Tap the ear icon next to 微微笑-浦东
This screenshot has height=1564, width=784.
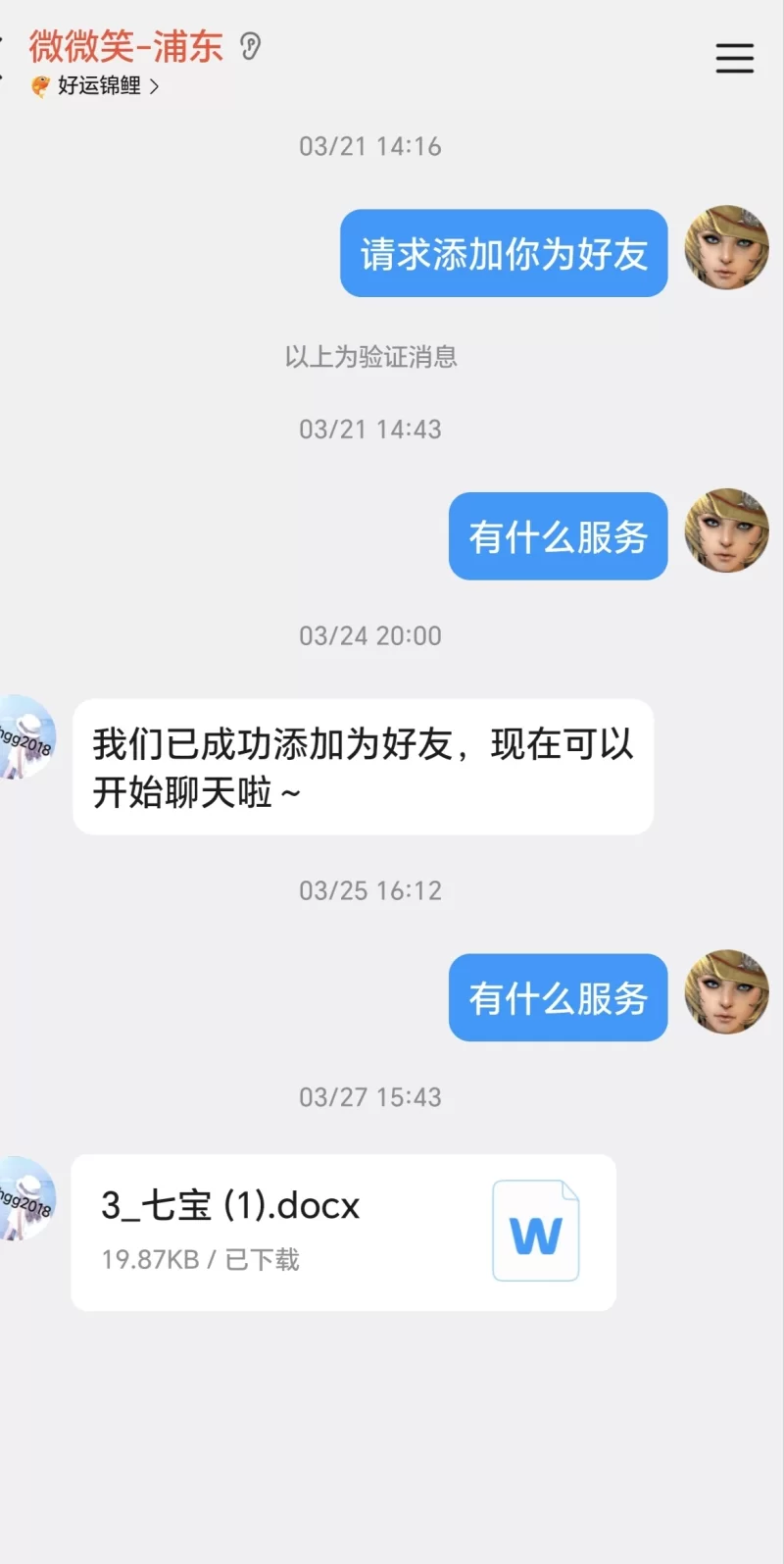251,46
